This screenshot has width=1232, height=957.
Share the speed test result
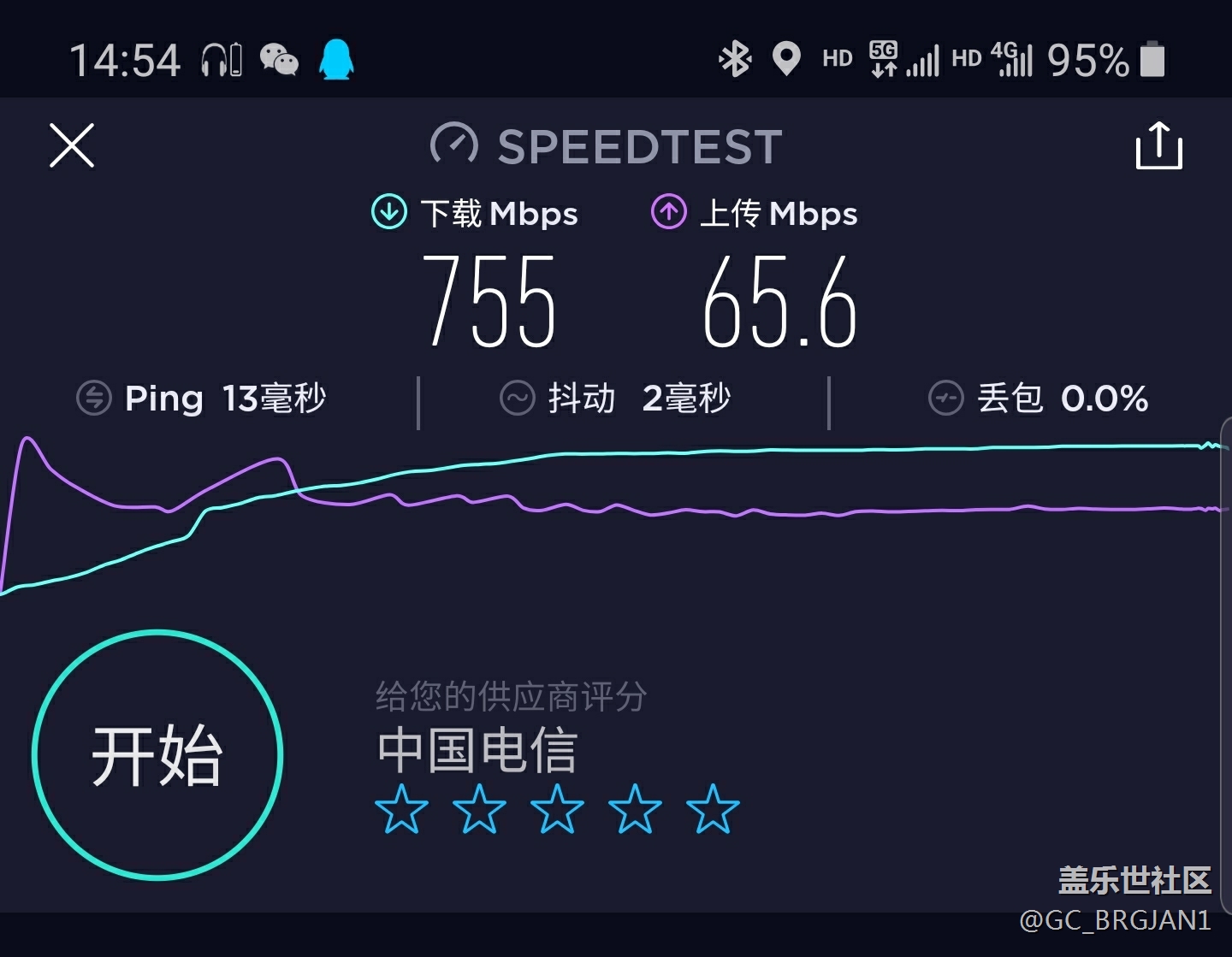(x=1158, y=145)
